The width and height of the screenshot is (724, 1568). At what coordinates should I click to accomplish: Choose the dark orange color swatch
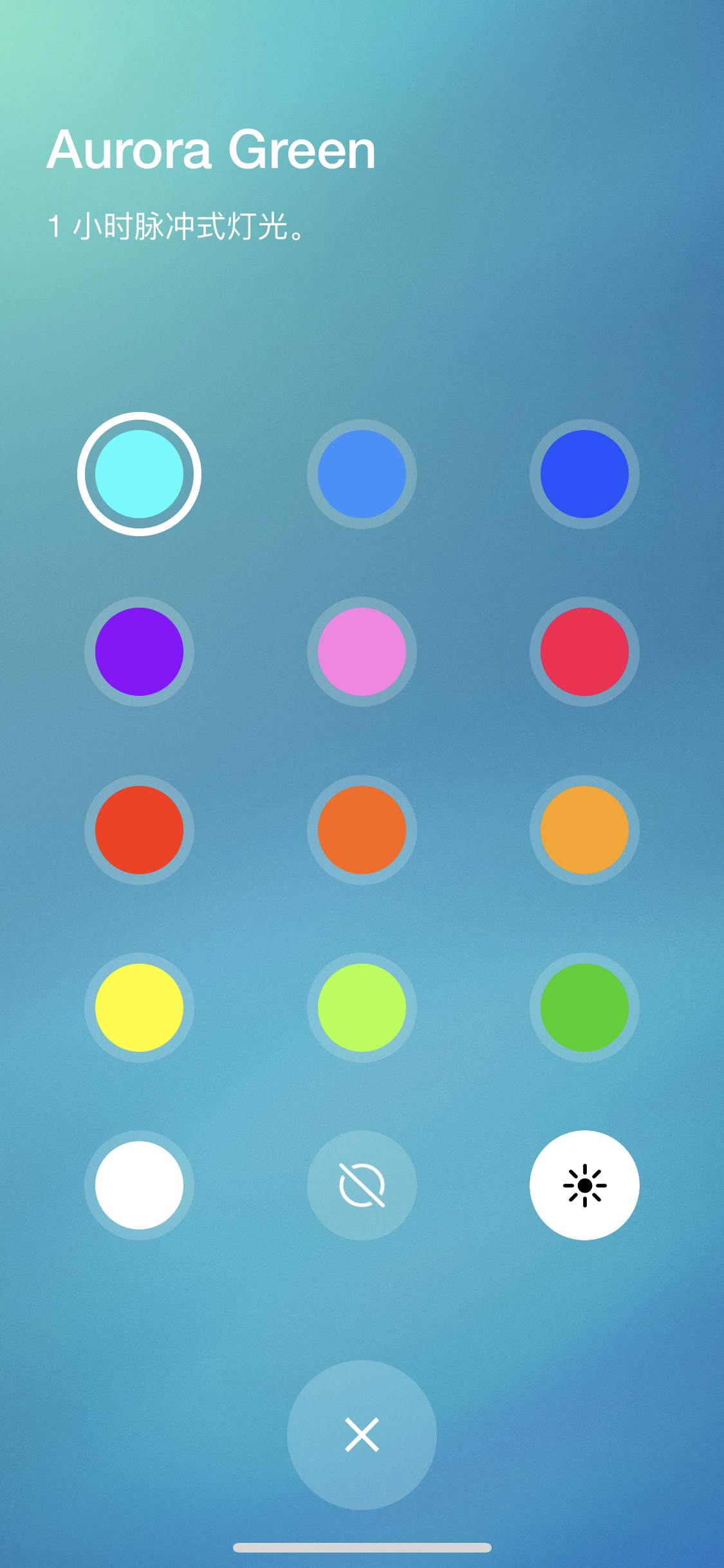pos(362,830)
